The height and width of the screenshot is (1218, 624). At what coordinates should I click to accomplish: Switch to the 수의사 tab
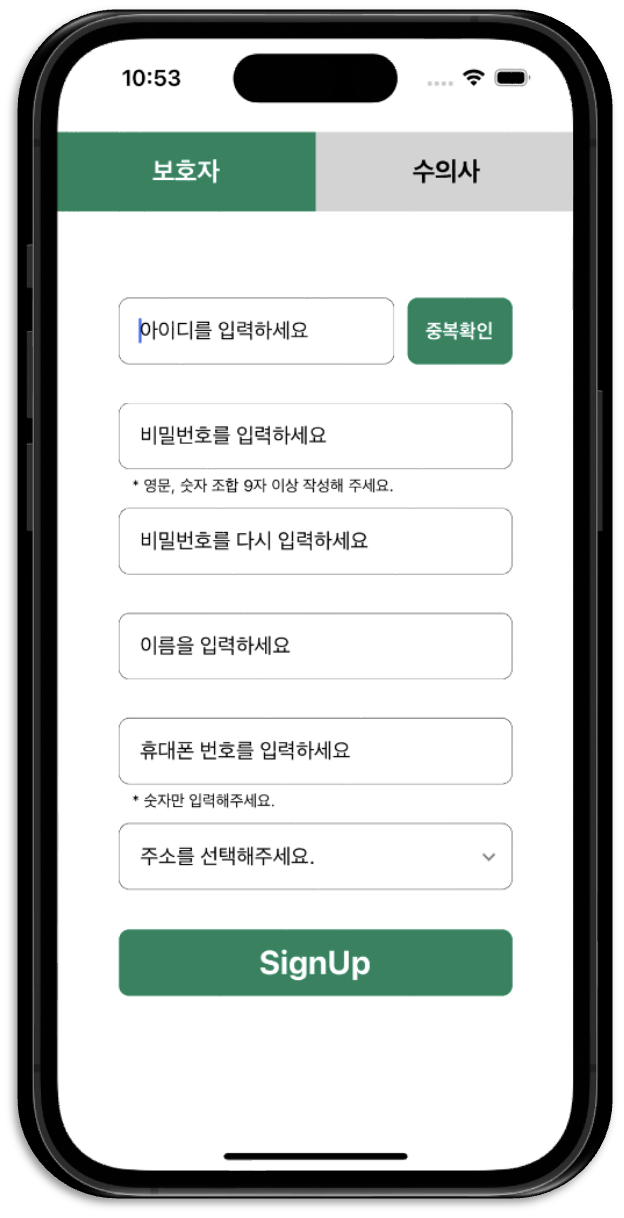coord(445,171)
